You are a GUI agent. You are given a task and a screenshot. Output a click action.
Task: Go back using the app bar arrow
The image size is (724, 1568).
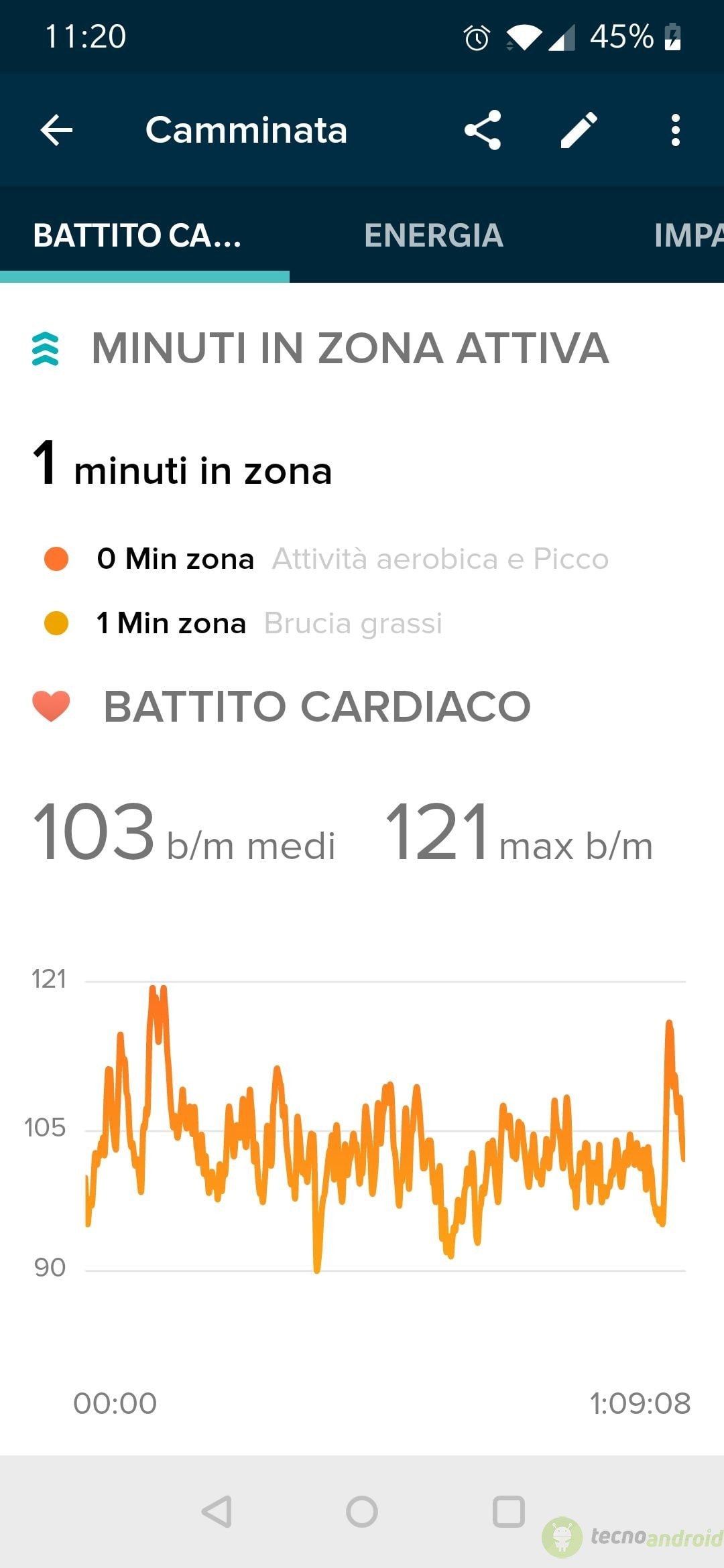56,130
